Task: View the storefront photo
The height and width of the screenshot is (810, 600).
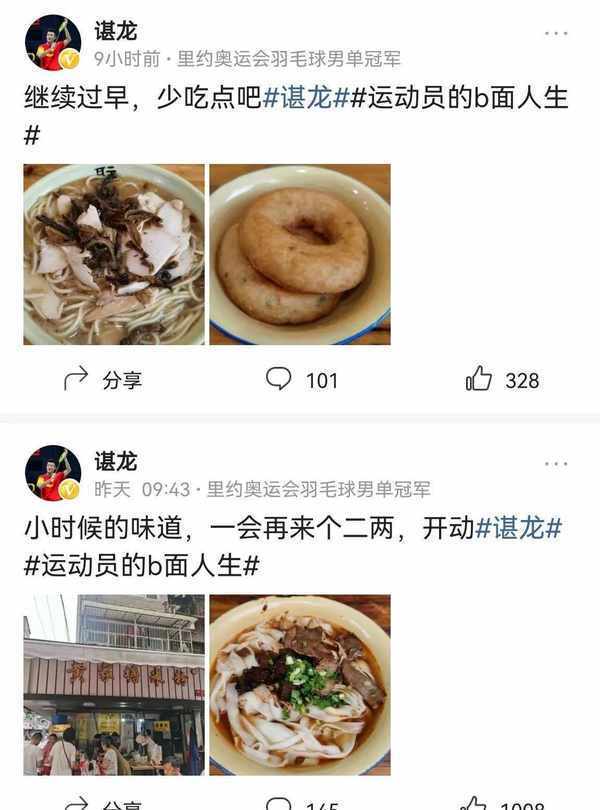Action: [114, 685]
